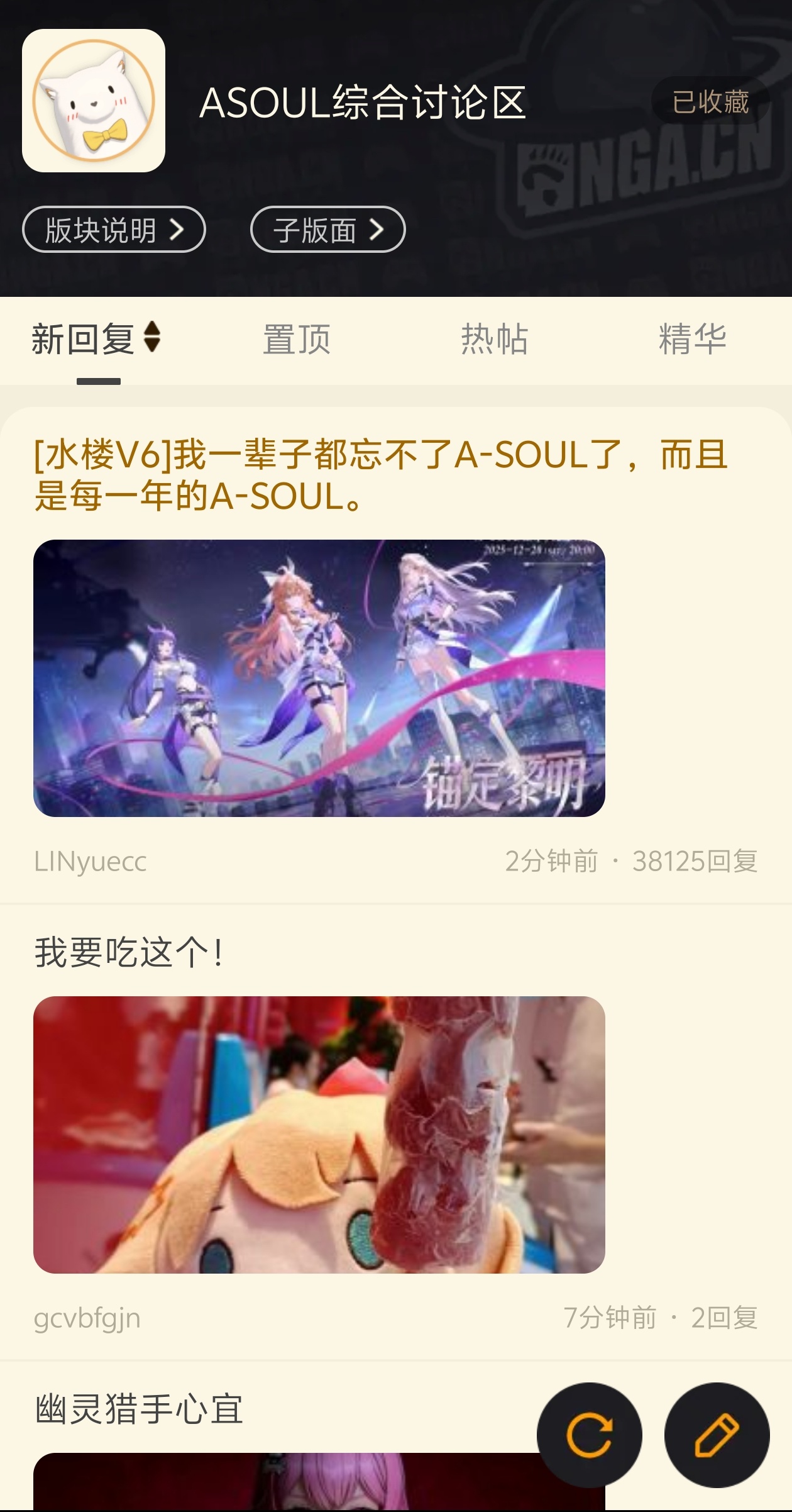The height and width of the screenshot is (1512, 792).
Task: Open the 子版面 sub-boards list
Action: 327,230
